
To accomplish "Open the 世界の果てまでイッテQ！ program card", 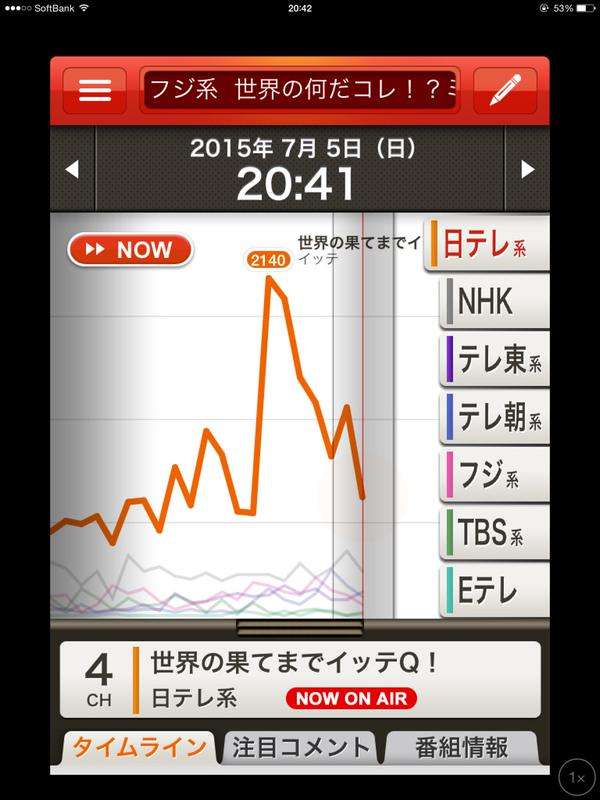I will [x=300, y=680].
